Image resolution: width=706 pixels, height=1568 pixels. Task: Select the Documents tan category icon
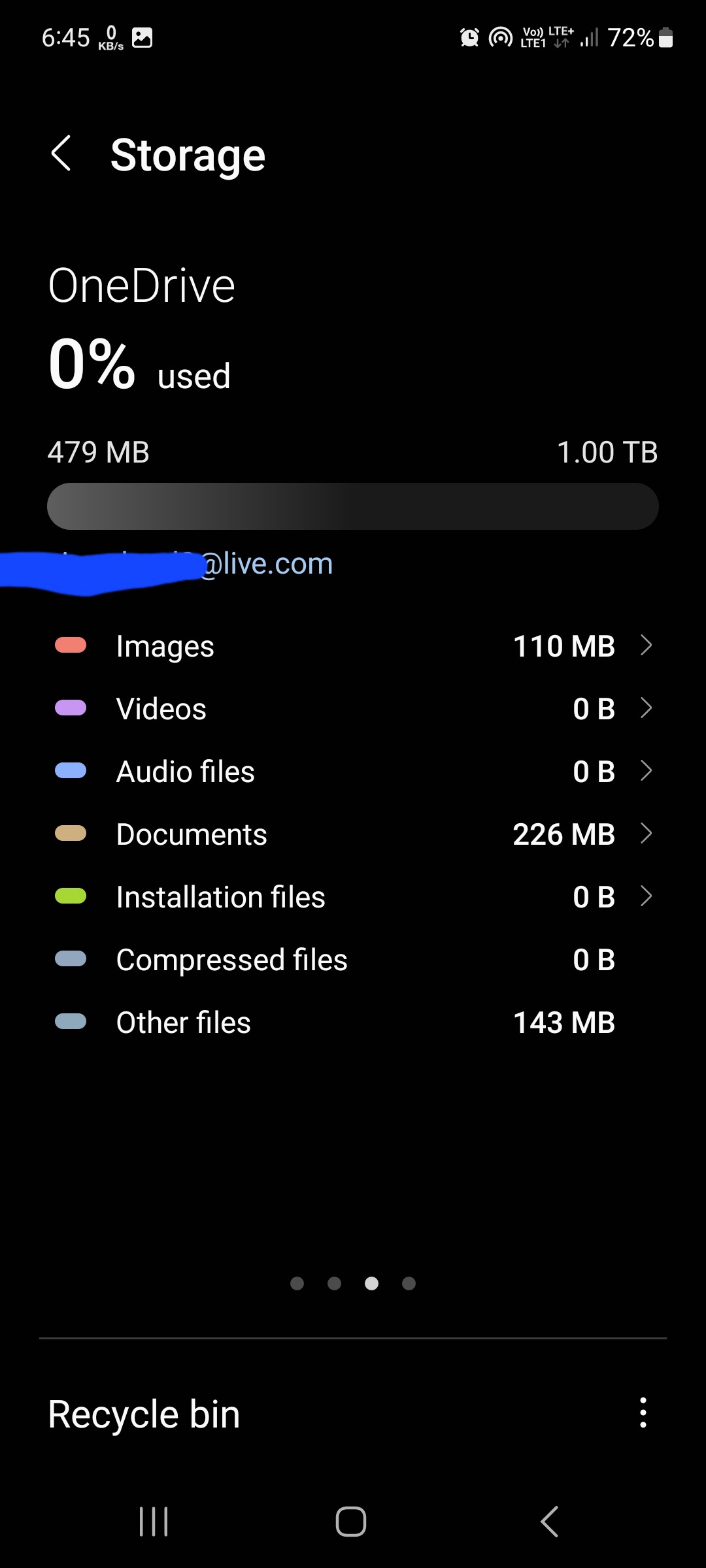[x=71, y=834]
